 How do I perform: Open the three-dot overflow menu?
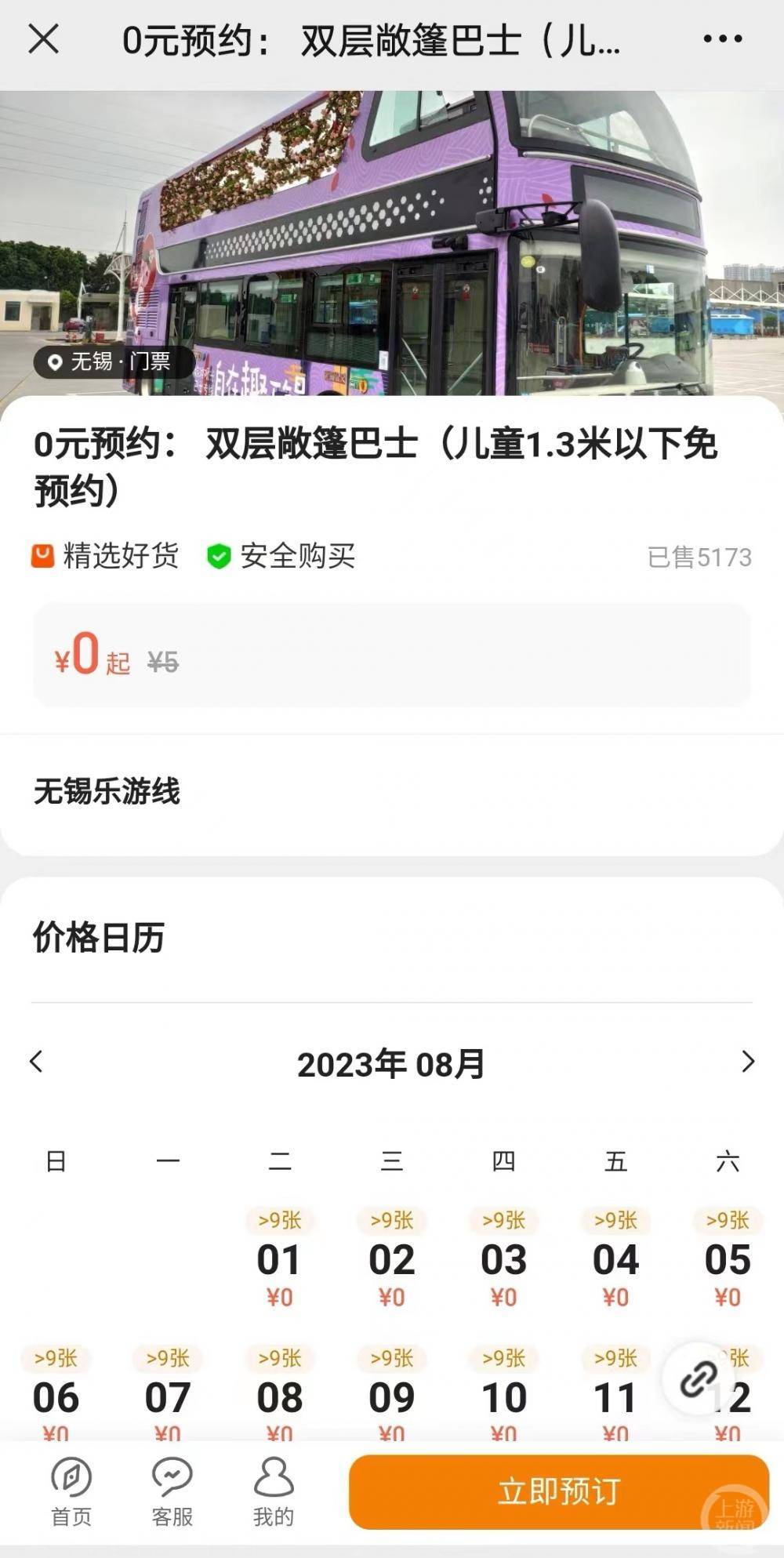point(722,38)
